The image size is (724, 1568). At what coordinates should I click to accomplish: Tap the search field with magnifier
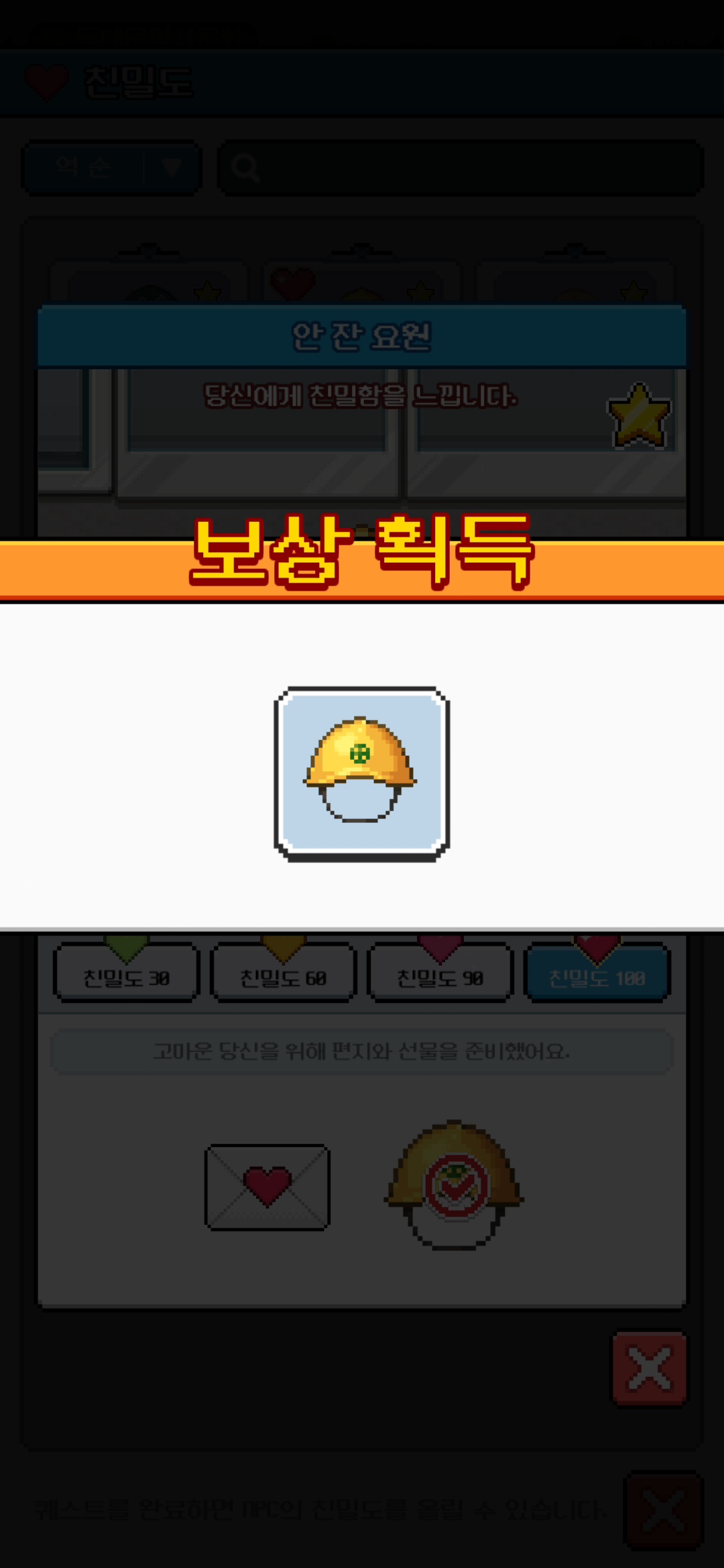pyautogui.click(x=460, y=168)
